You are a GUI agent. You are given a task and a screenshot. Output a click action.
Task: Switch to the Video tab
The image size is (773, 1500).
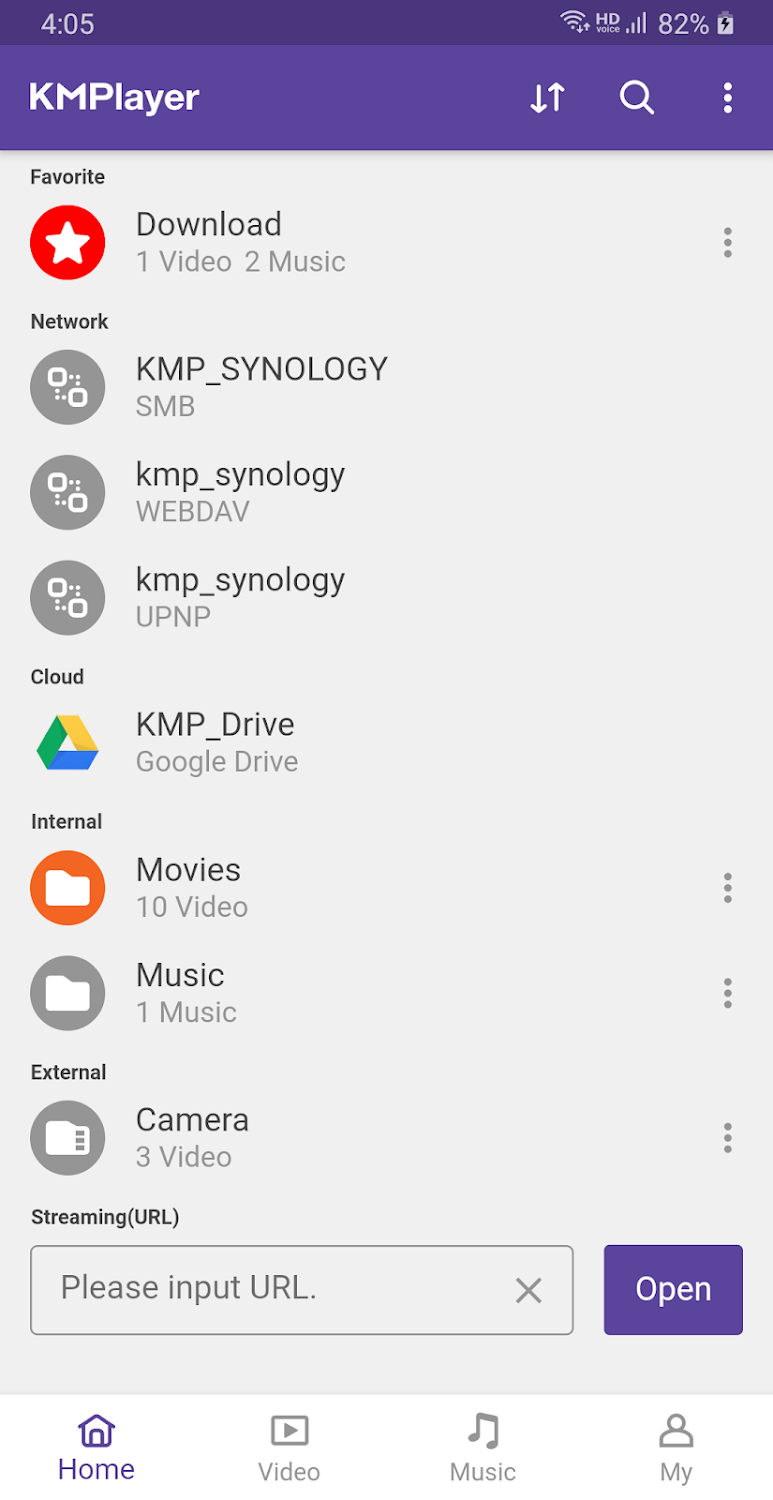click(289, 1448)
